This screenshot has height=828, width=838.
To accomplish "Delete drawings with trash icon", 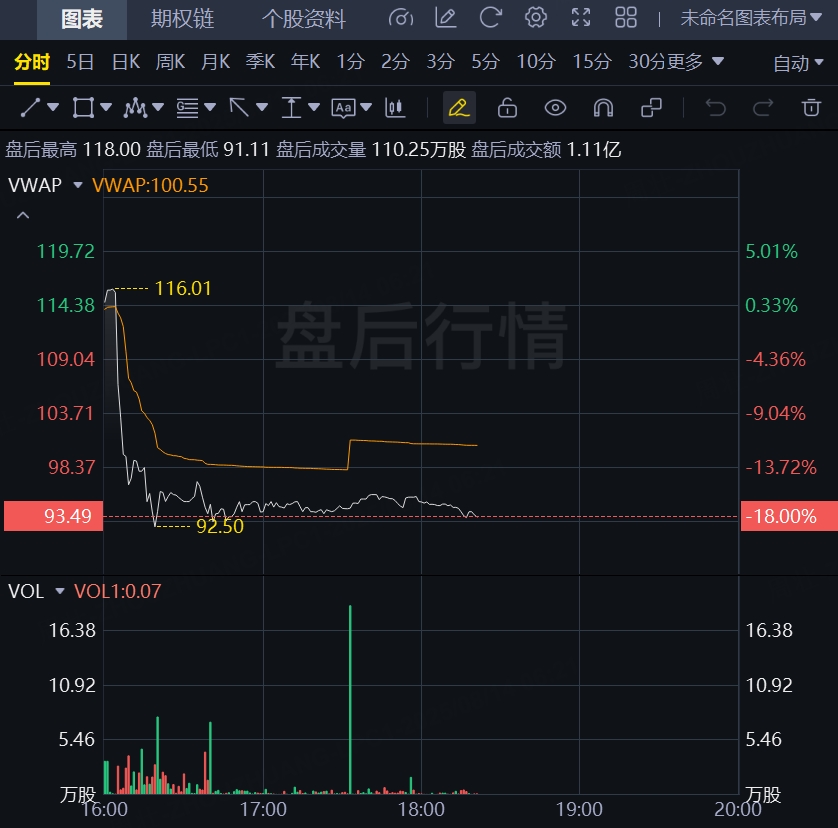I will 811,107.
